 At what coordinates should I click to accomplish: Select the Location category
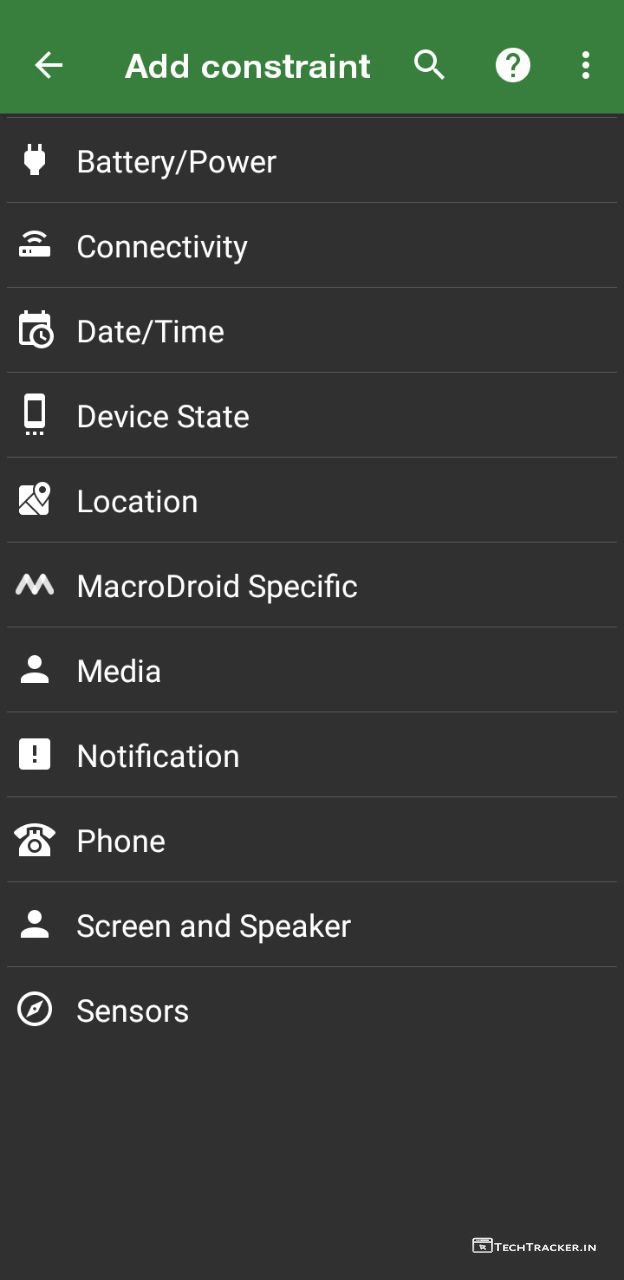(x=137, y=502)
